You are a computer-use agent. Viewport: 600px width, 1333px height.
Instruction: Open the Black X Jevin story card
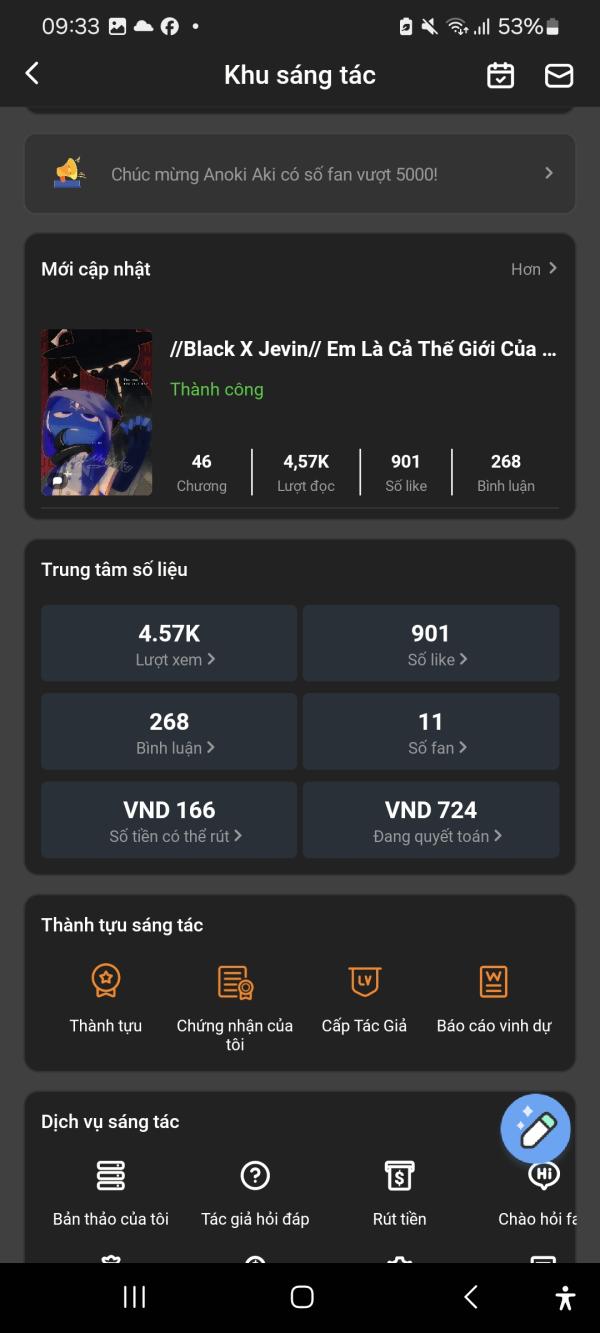coord(300,412)
